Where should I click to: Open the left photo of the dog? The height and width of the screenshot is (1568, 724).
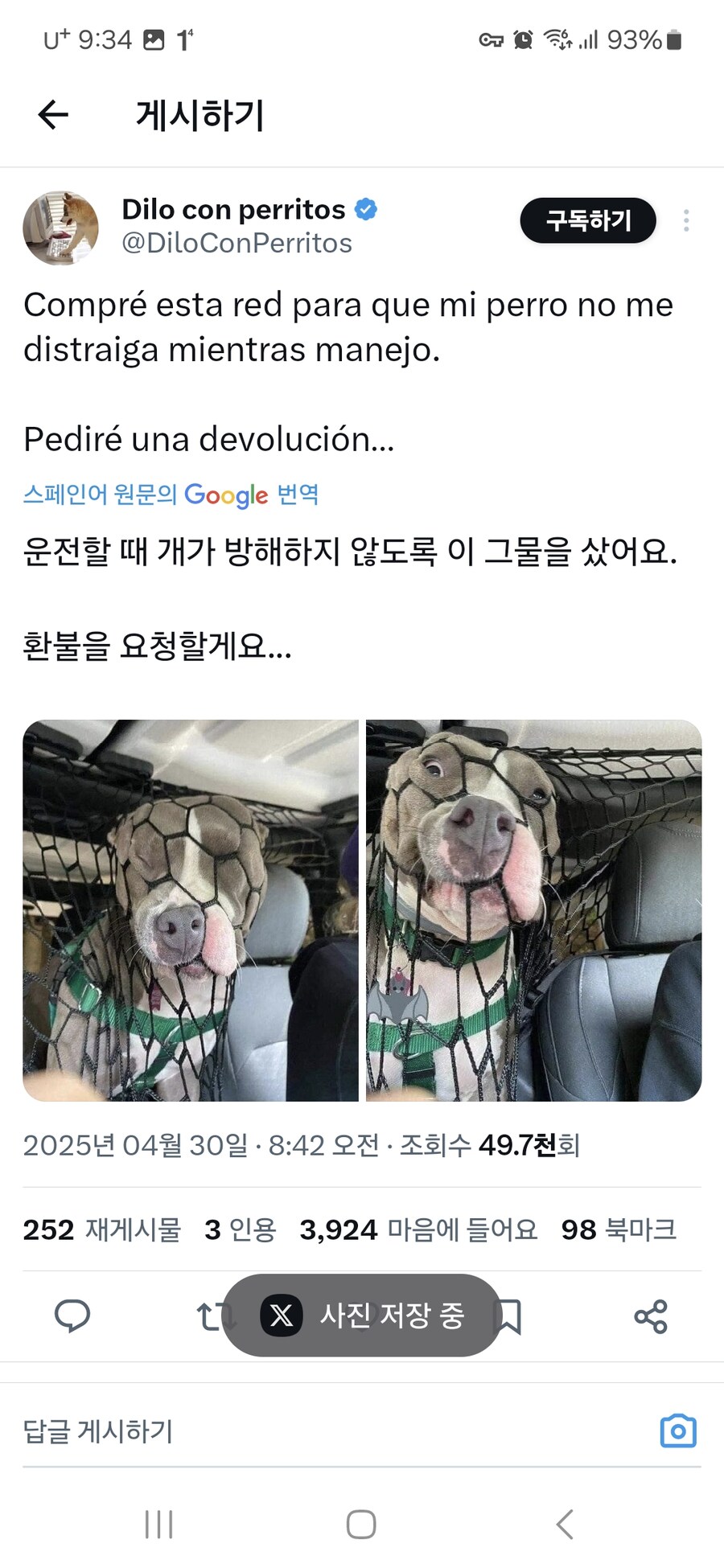coord(191,910)
